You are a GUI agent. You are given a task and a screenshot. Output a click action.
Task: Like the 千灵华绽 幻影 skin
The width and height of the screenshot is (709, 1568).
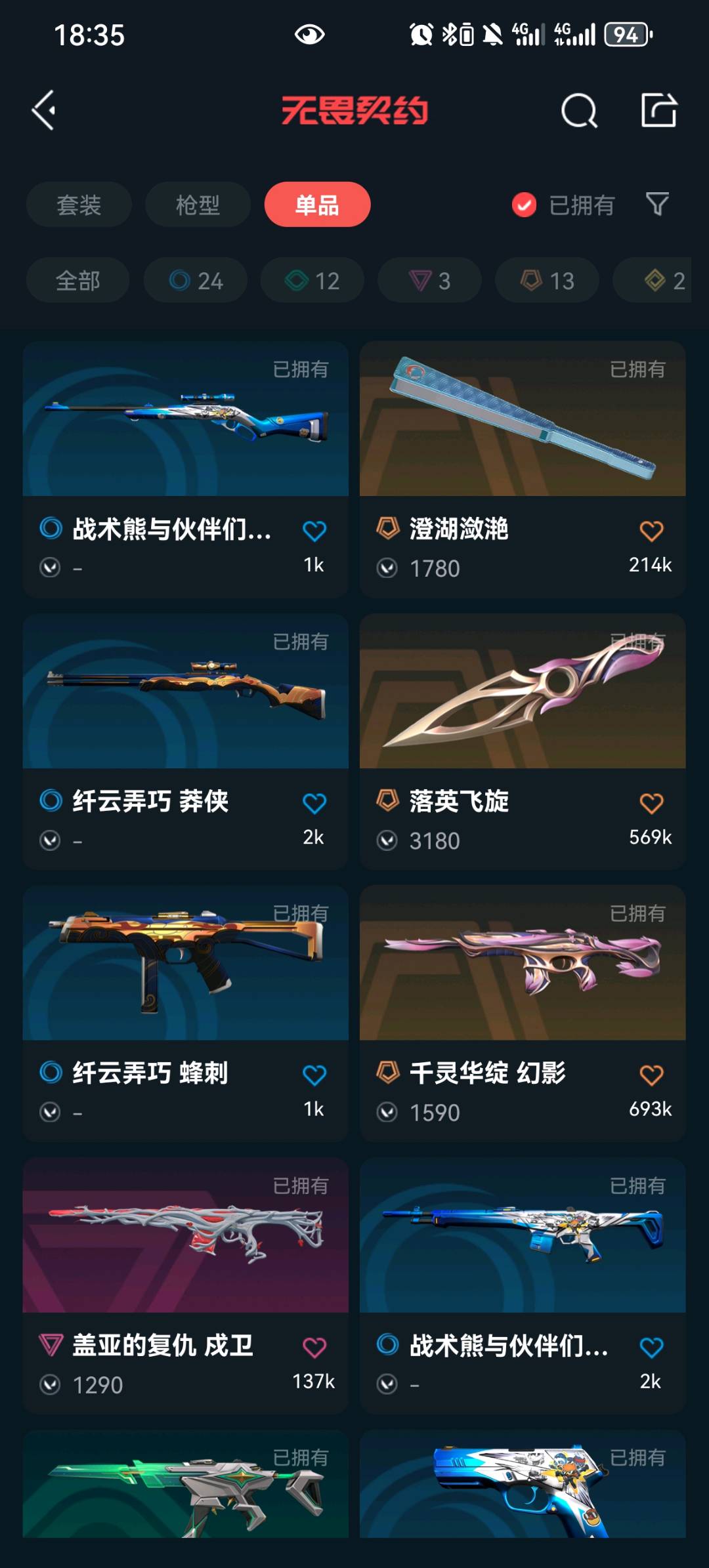pyautogui.click(x=651, y=1075)
